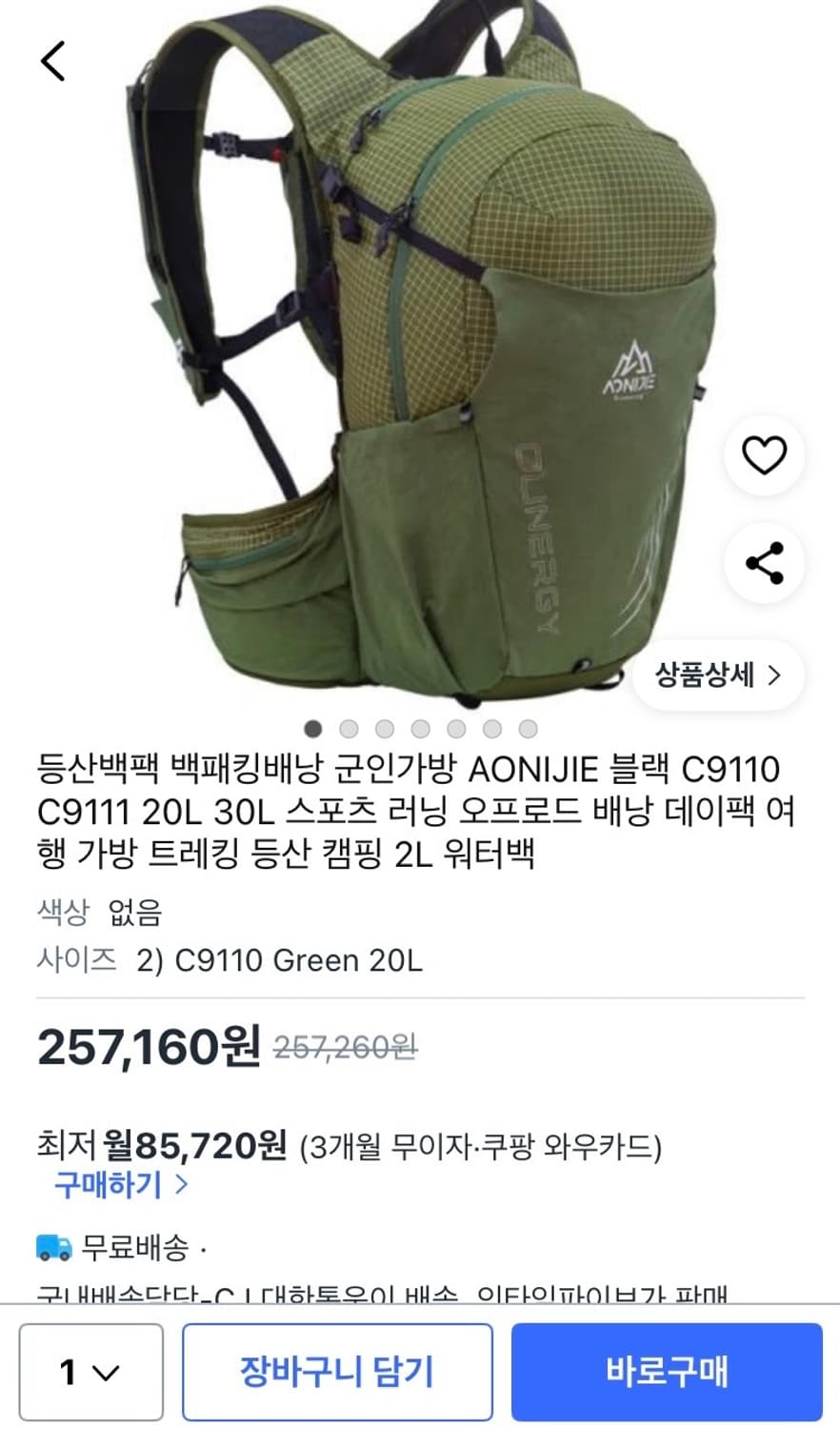Jump to the last image via final dot
The image size is (840, 1429).
[x=525, y=730]
